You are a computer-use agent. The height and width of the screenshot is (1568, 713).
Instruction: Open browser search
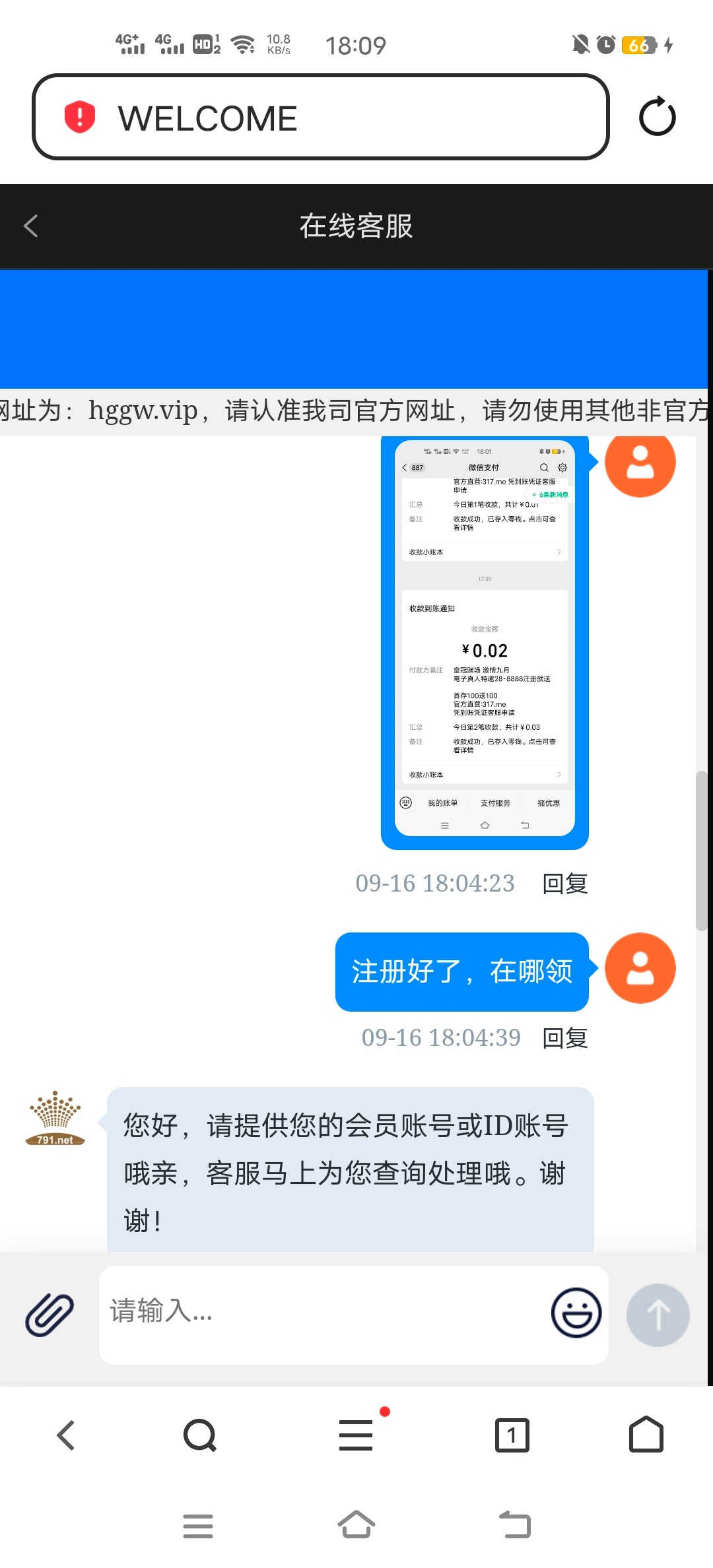199,1435
